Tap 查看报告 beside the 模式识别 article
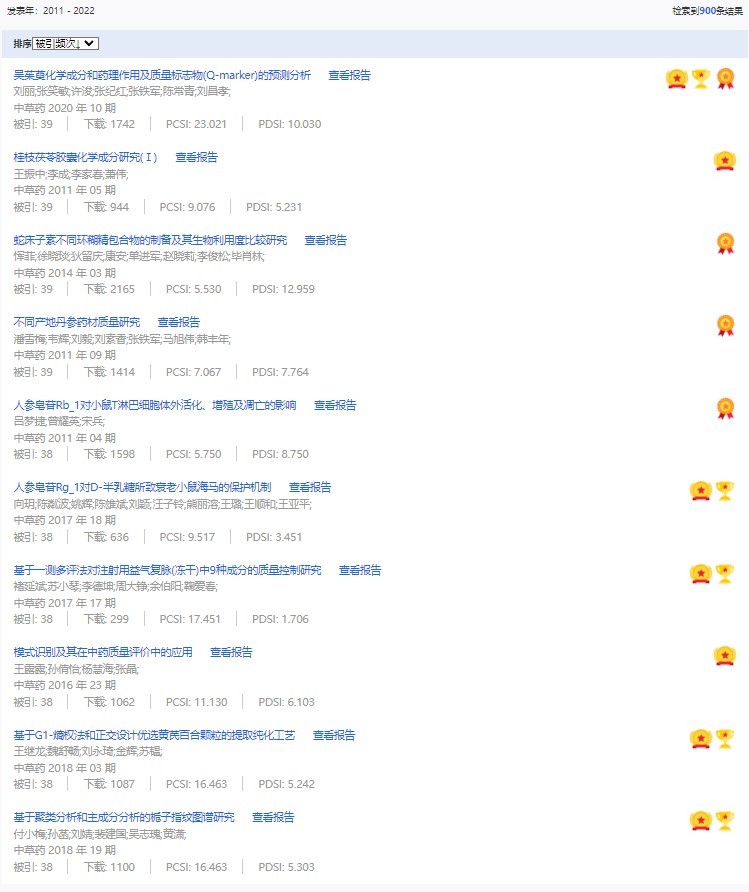 231,652
